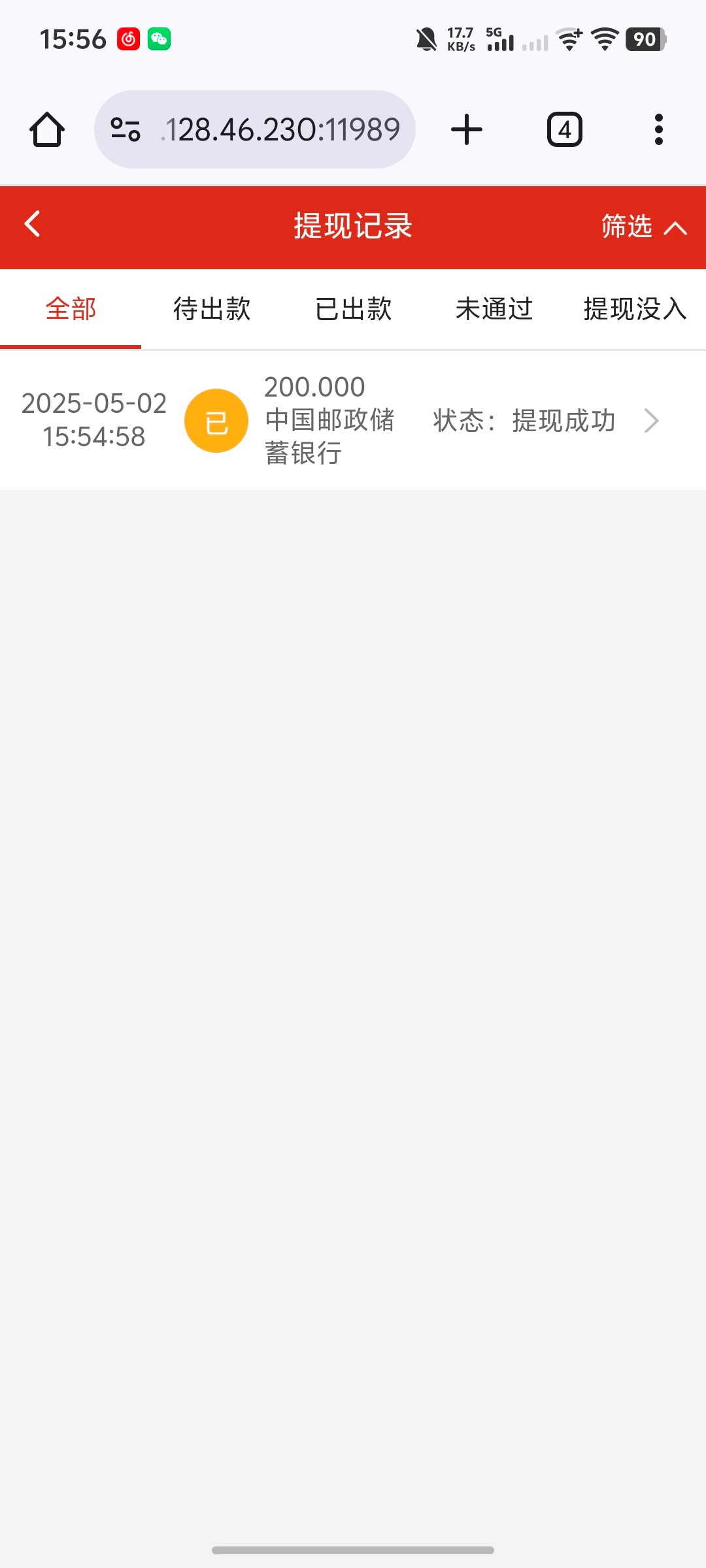Switch to the 全部 tab

click(71, 309)
